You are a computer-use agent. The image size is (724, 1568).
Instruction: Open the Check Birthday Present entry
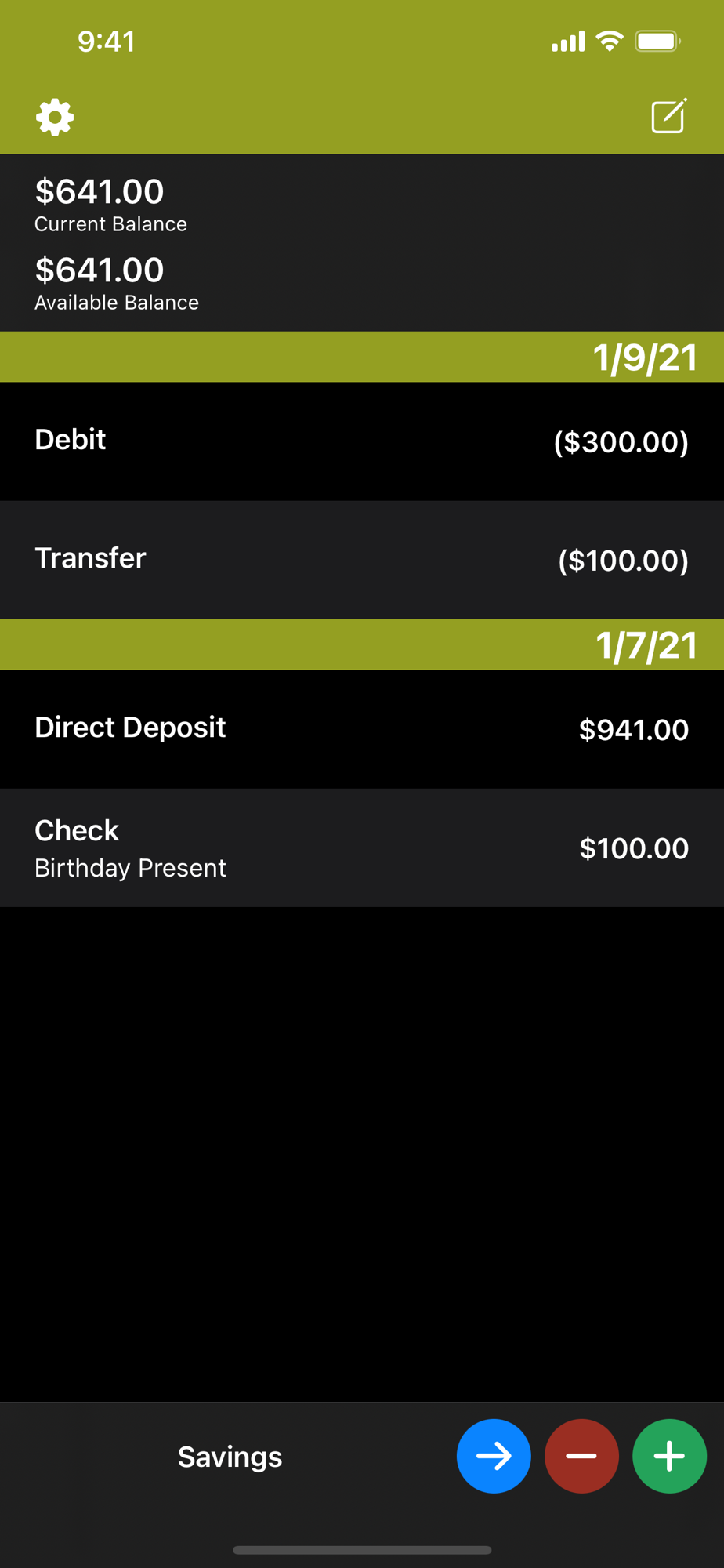click(362, 848)
